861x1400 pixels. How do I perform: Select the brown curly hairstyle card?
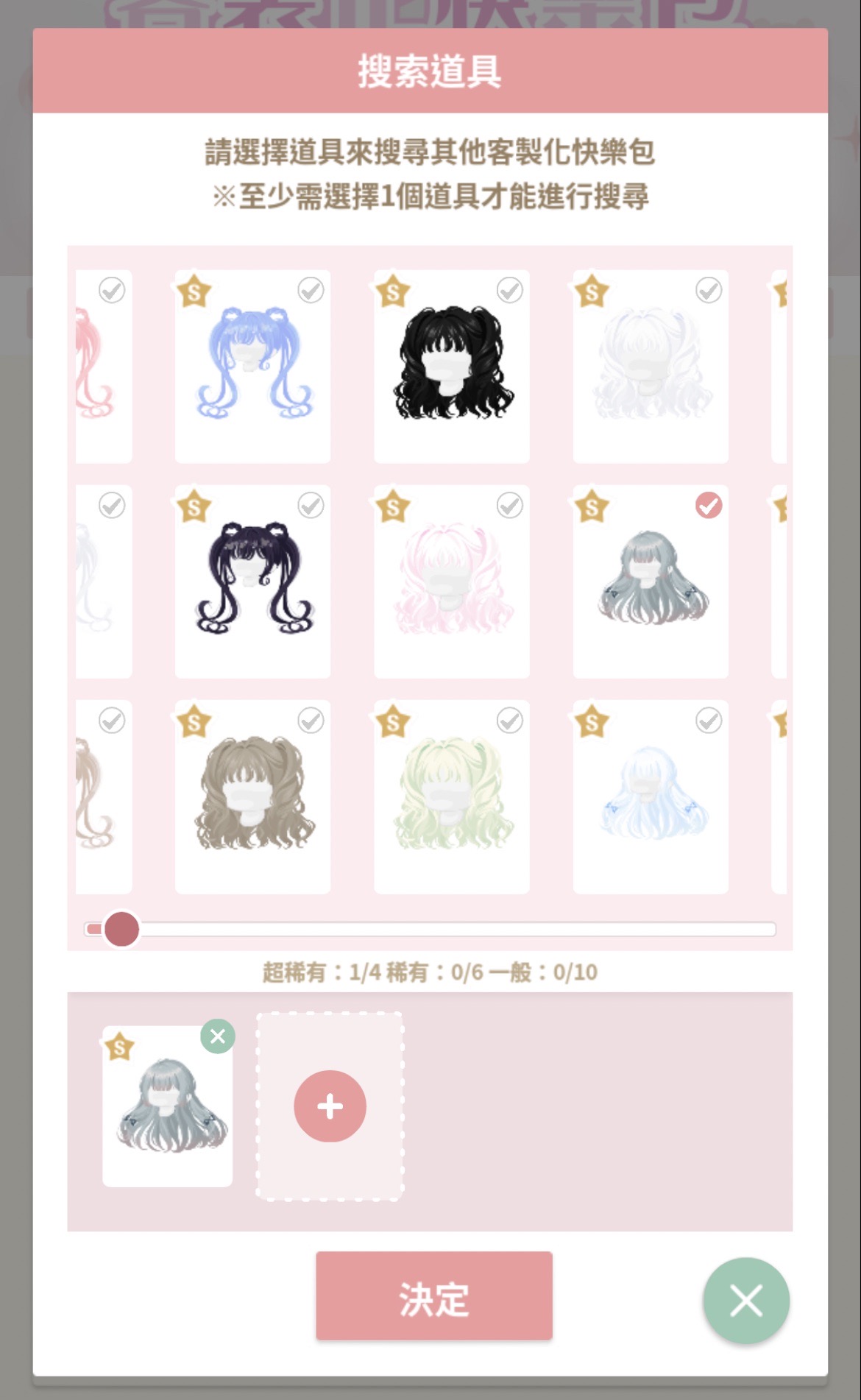tap(252, 796)
